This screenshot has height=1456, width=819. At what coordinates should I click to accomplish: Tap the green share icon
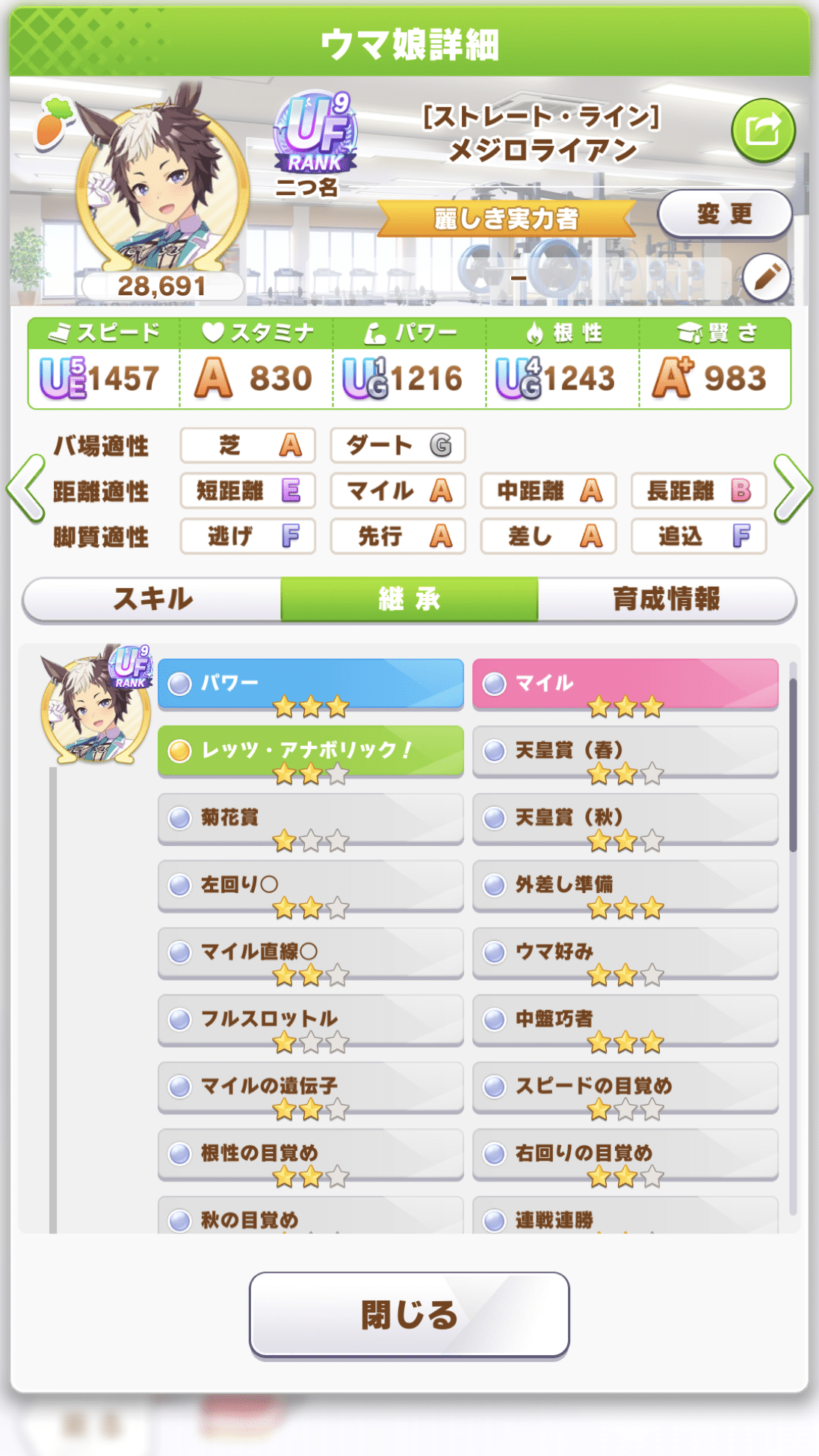coord(763,131)
